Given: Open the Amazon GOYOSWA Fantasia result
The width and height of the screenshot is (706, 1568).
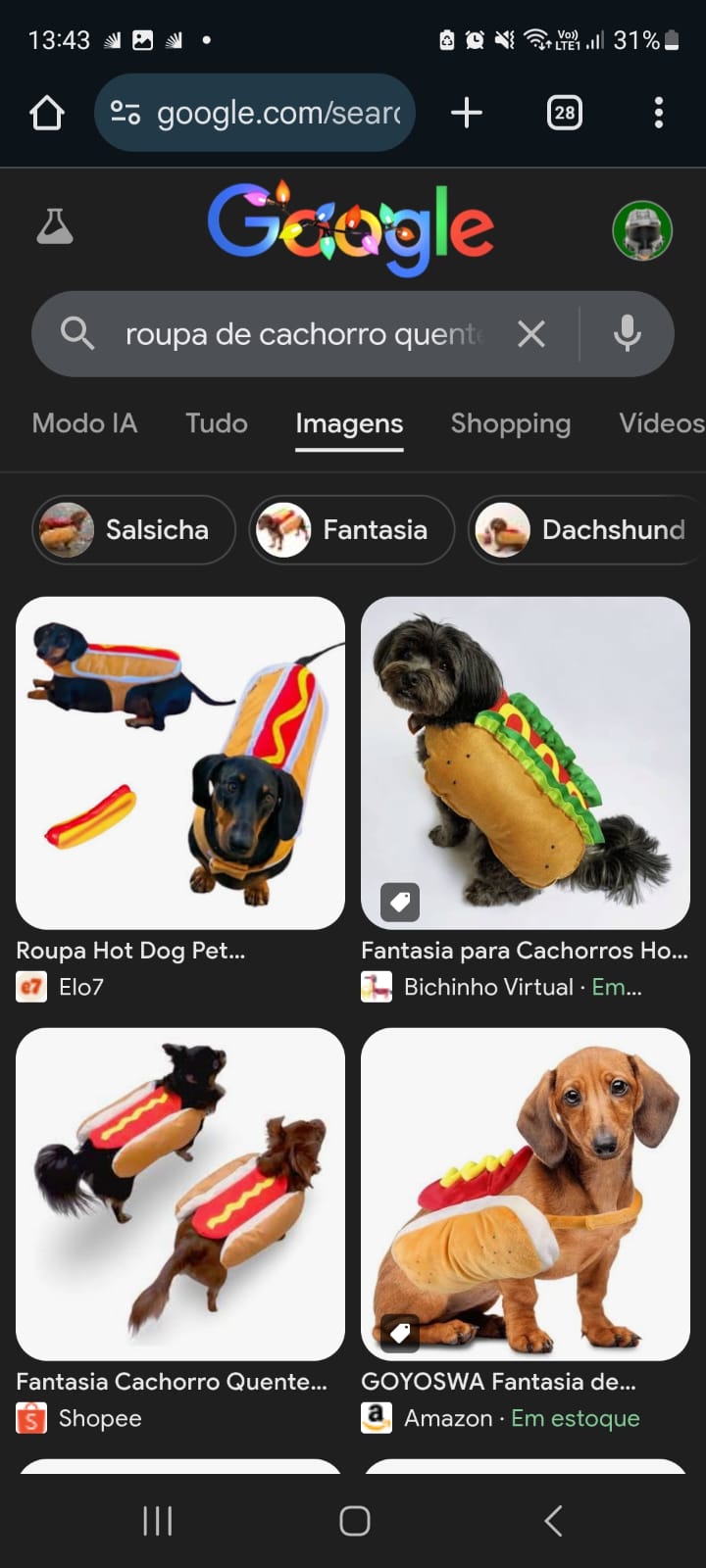Looking at the screenshot, I should coord(526,1195).
